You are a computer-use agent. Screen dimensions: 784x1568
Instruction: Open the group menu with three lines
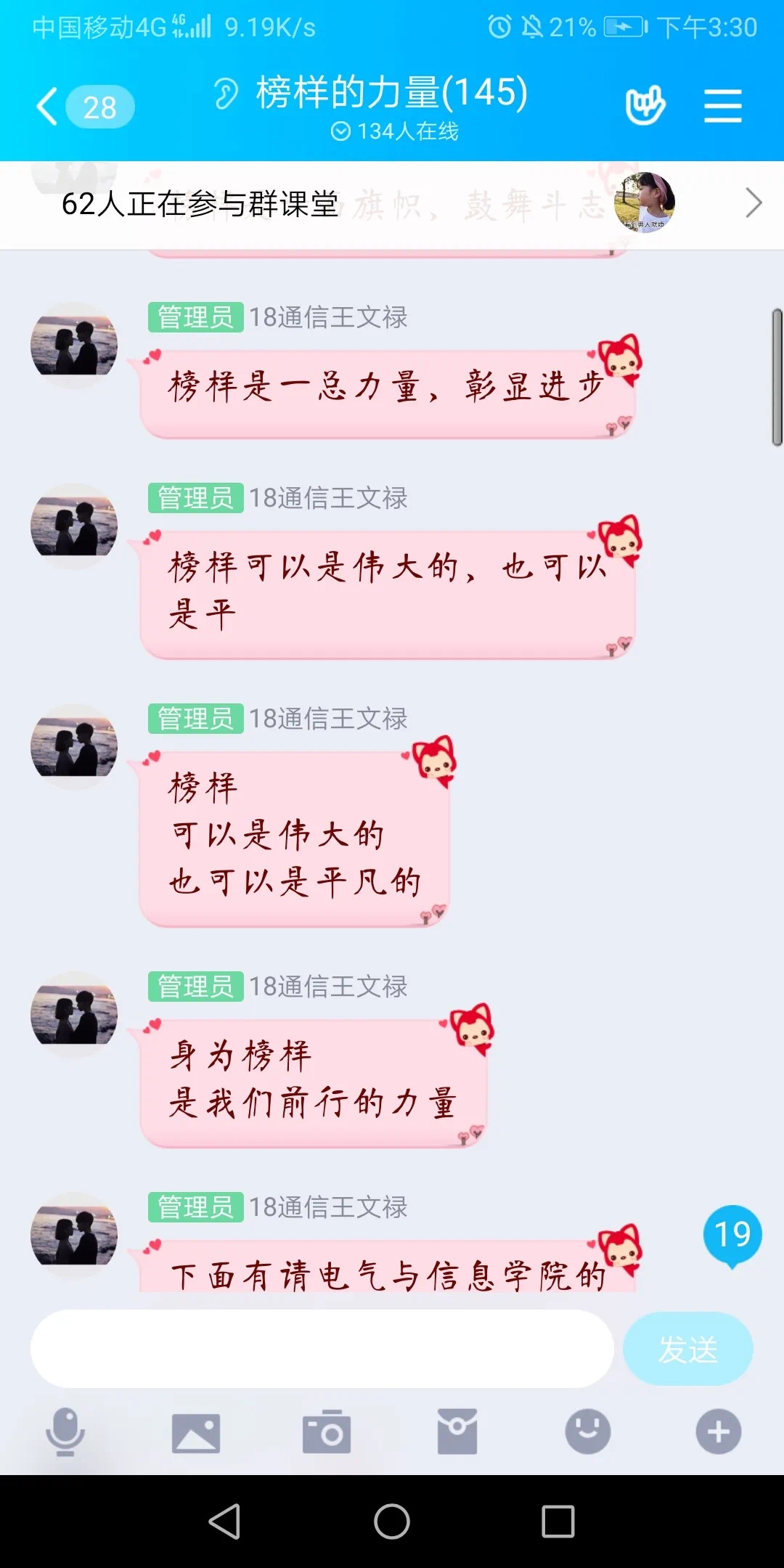click(722, 107)
